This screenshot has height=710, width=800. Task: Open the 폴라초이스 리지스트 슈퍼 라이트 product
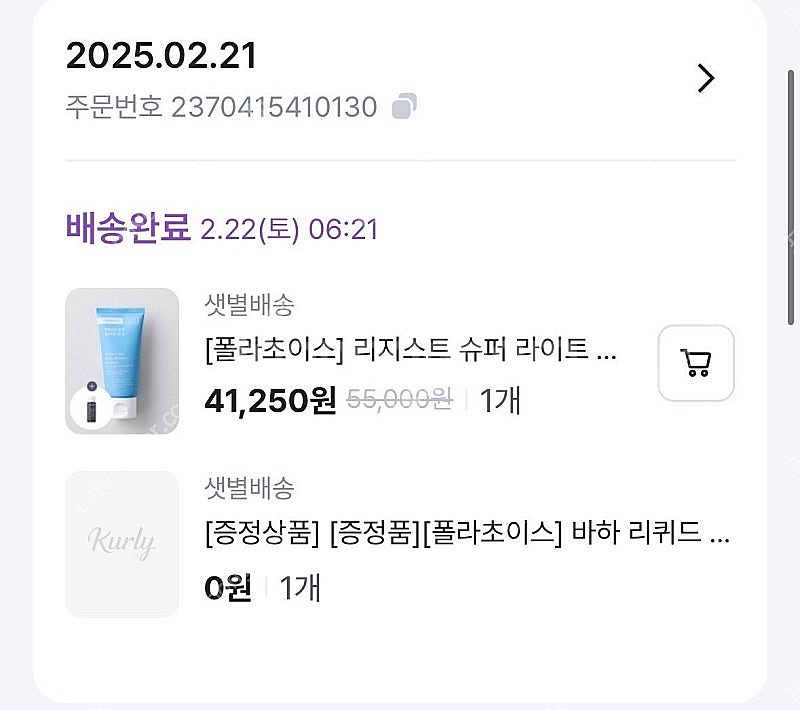[x=410, y=352]
